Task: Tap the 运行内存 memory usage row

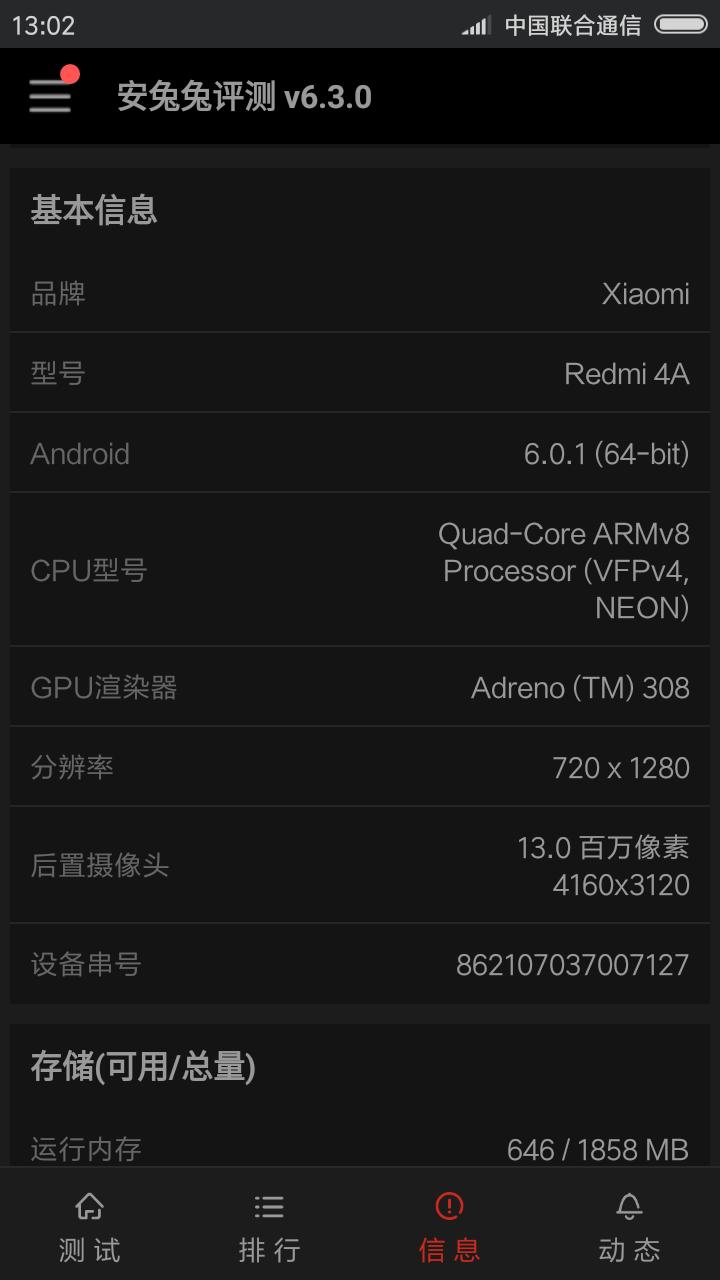Action: (360, 1149)
